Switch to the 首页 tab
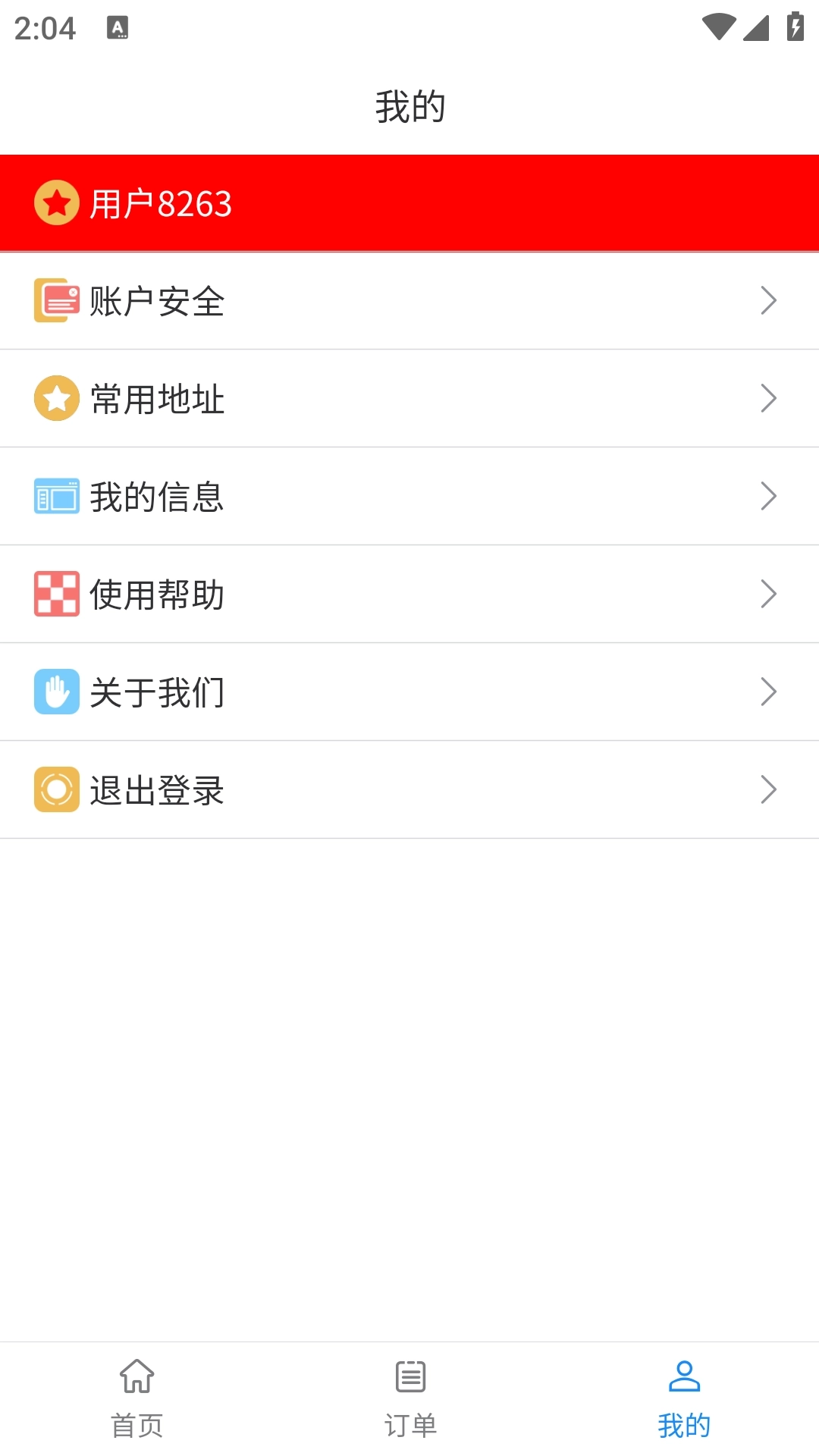Viewport: 819px width, 1456px height. 137,1398
